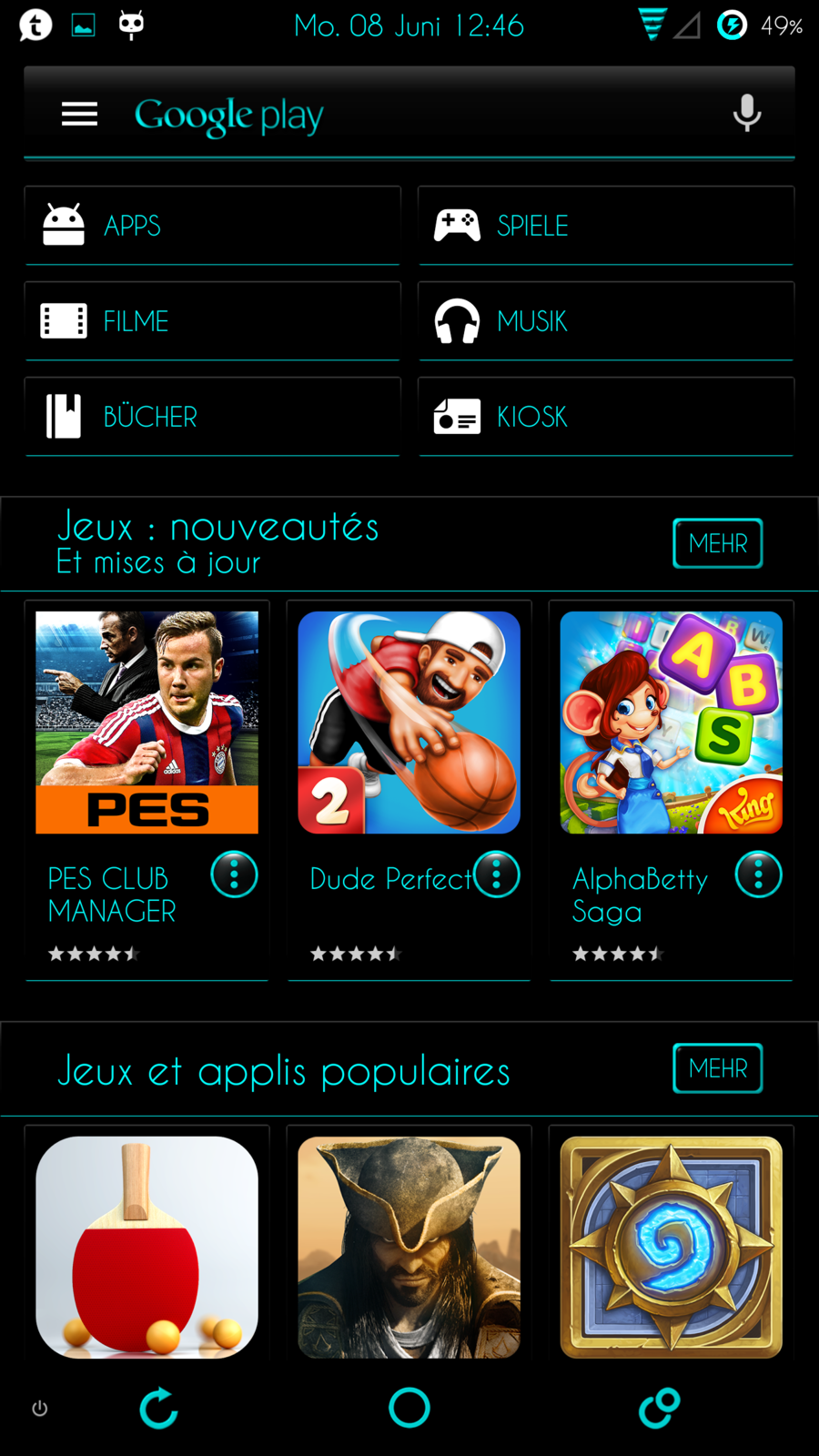Select the KIOSK category

point(605,417)
